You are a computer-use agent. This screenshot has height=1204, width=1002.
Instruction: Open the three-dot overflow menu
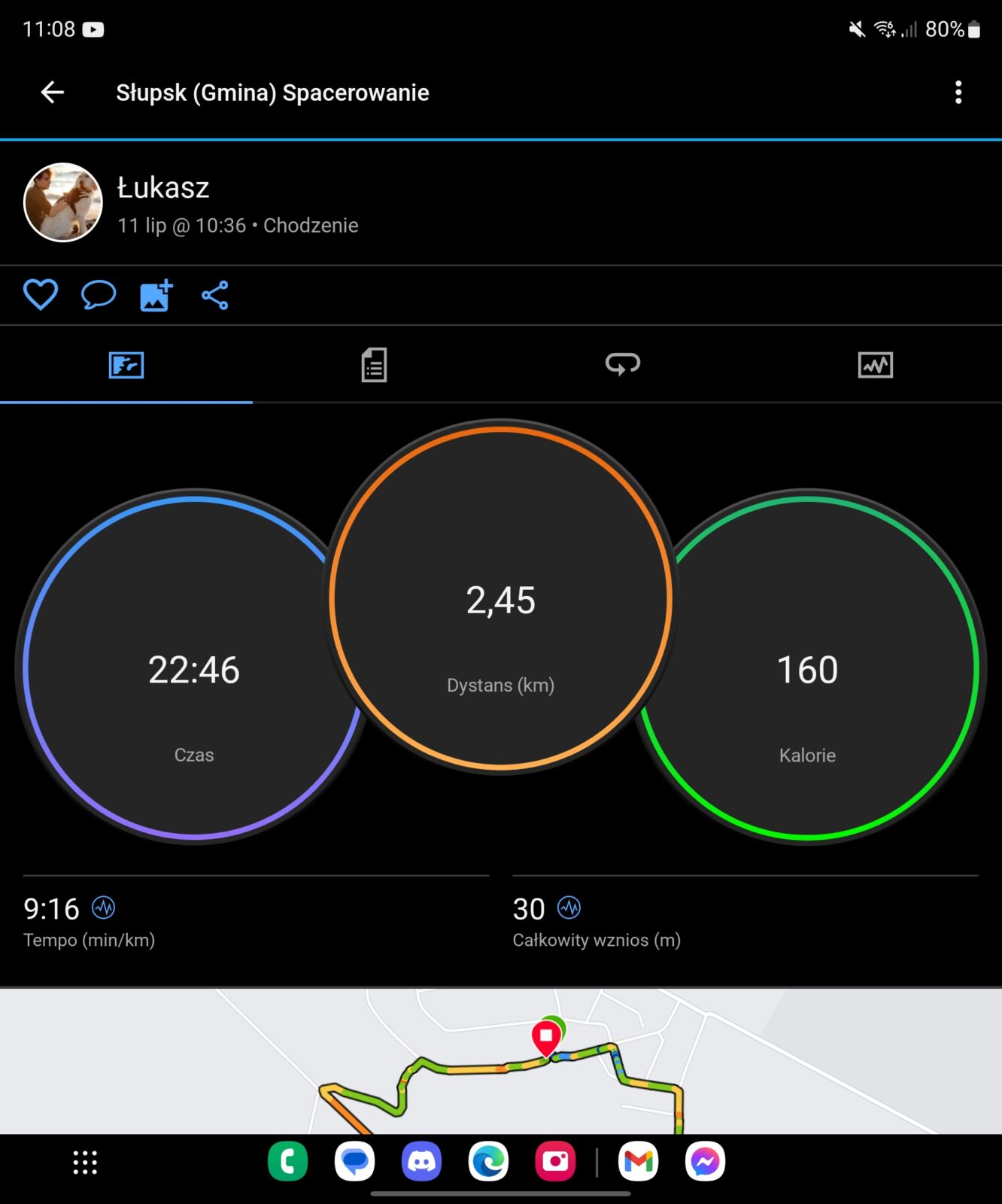(958, 93)
